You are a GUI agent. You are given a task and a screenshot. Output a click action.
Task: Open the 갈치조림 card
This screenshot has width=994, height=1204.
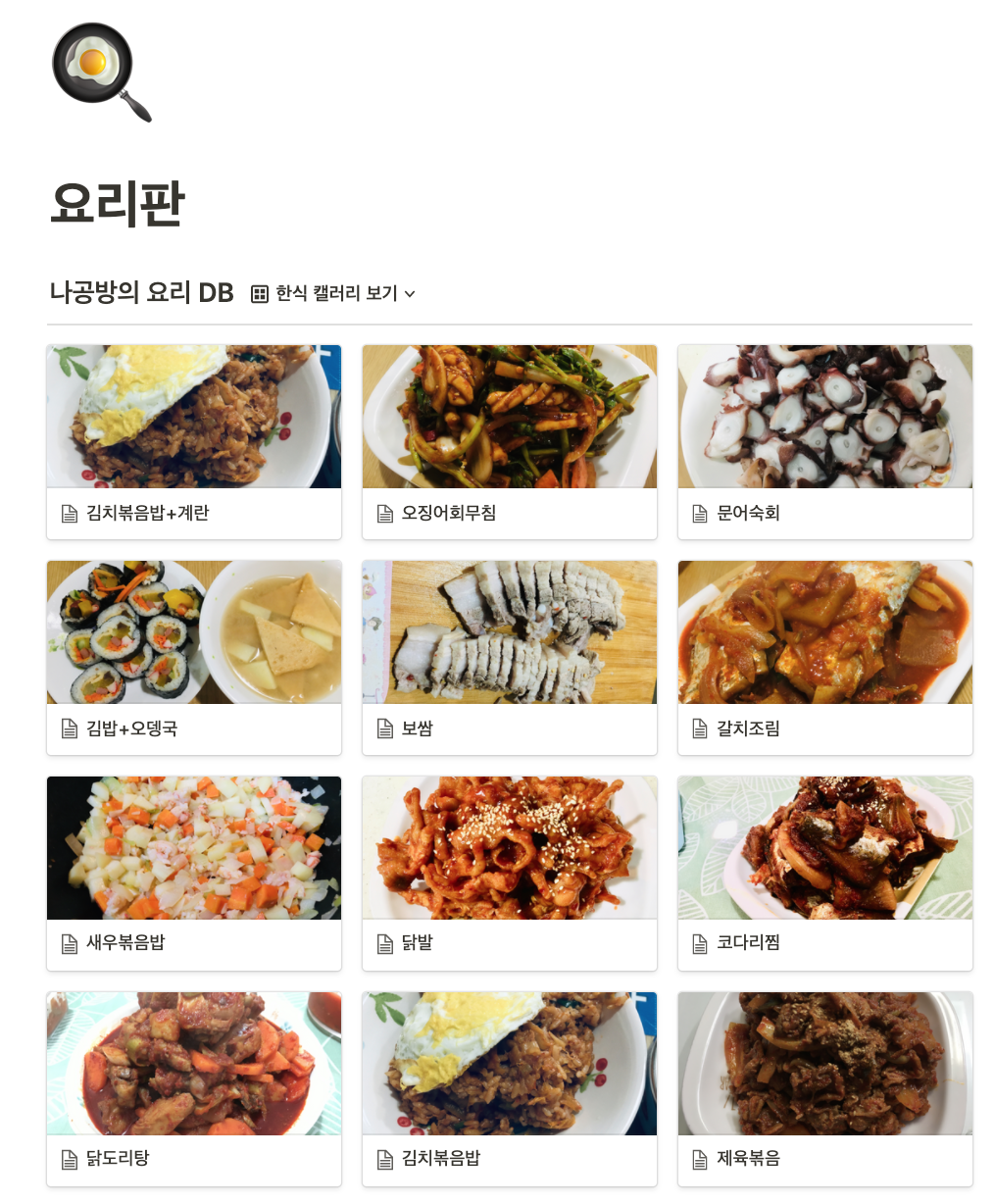pos(824,657)
